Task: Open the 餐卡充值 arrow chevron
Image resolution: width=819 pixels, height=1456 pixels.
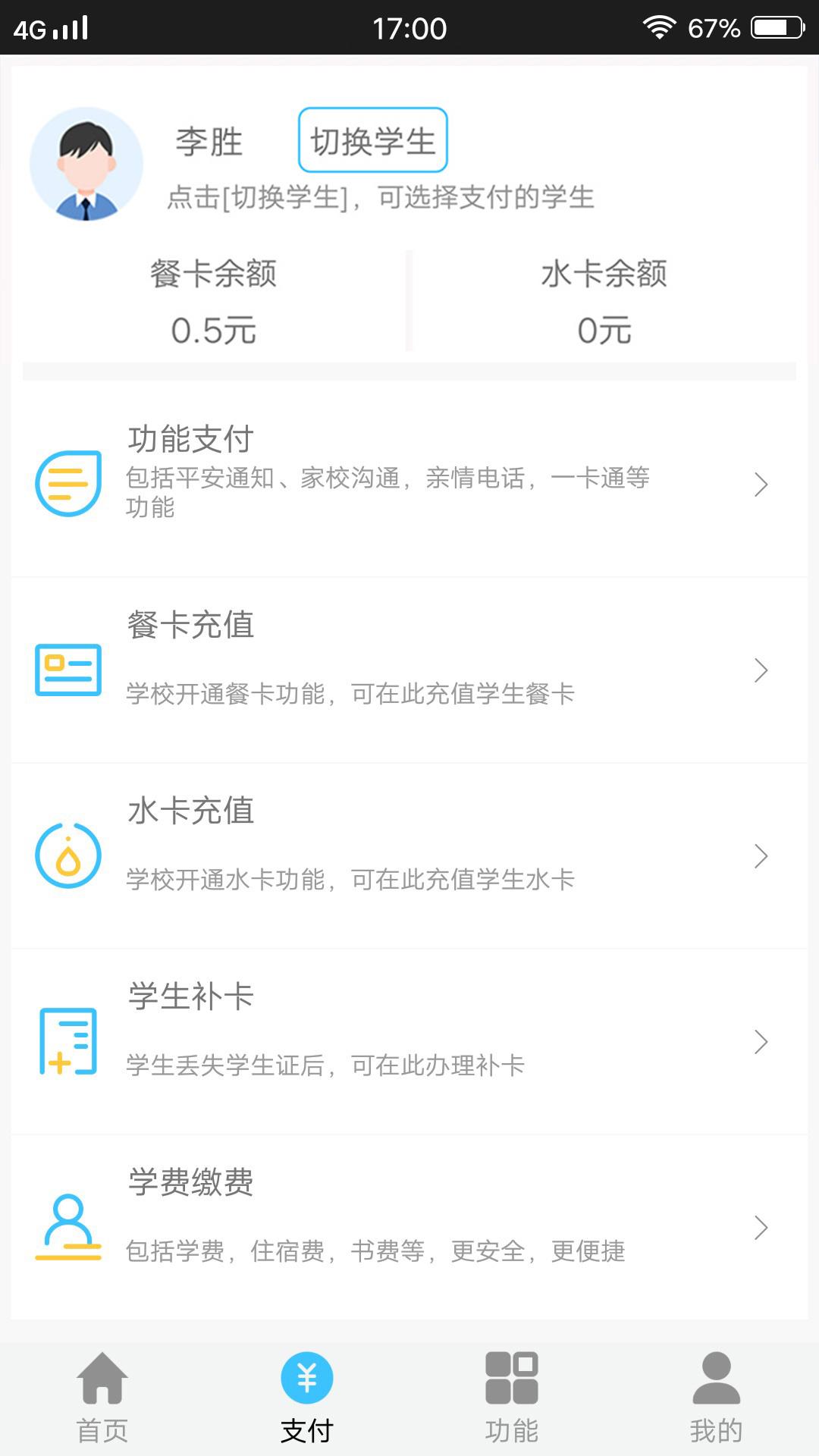Action: point(761,670)
